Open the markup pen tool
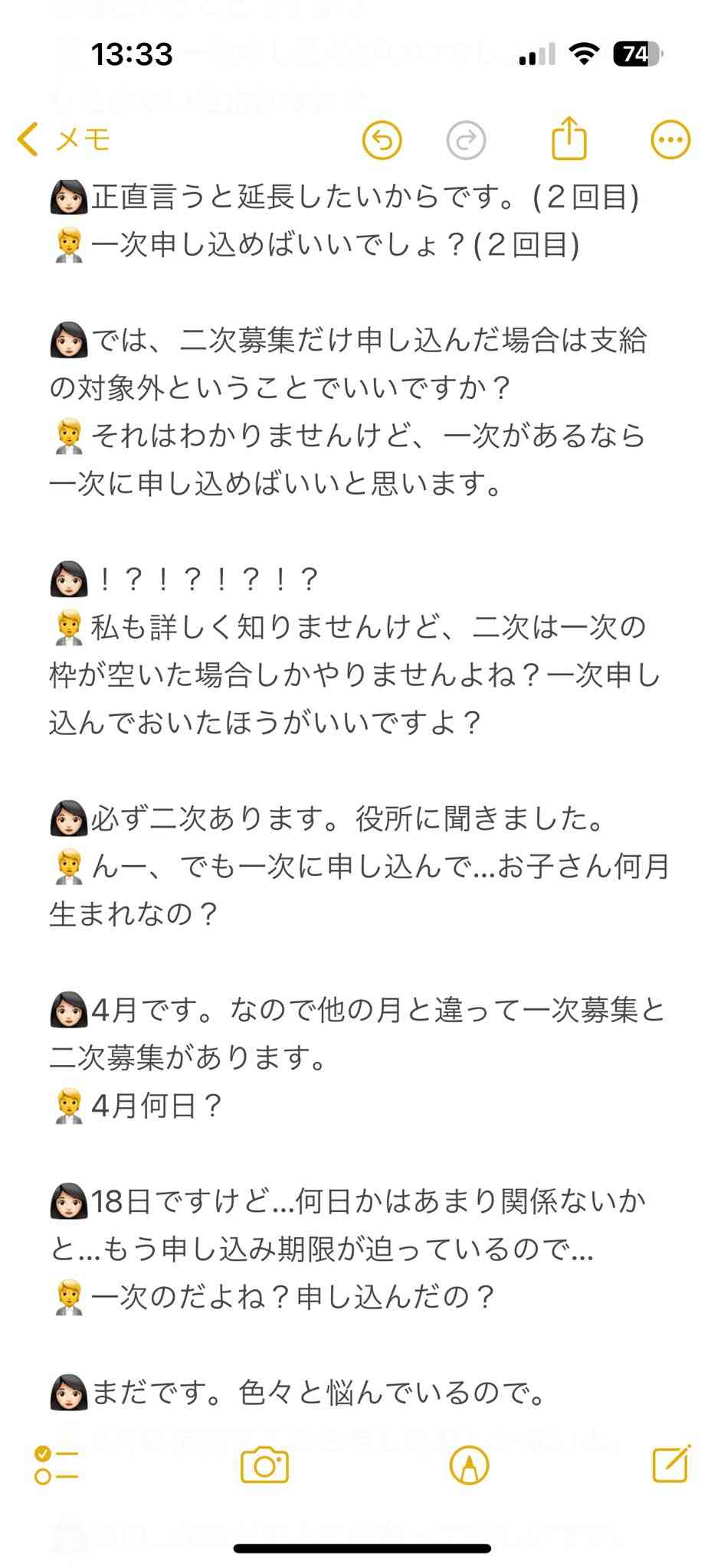The height and width of the screenshot is (1568, 724). tap(469, 1465)
